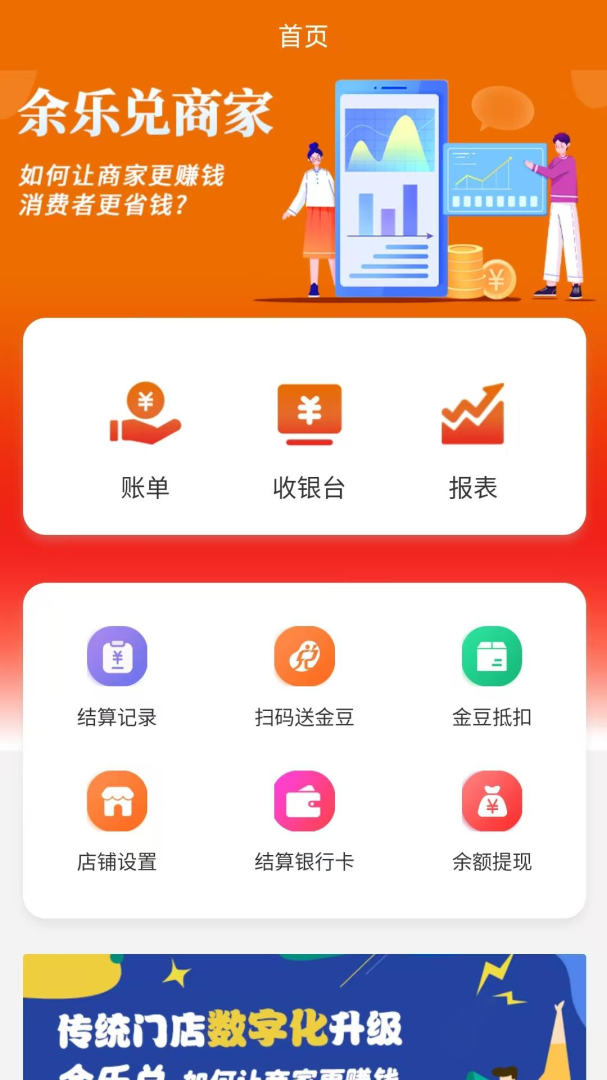This screenshot has width=607, height=1080.
Task: Open the 收银台 cashier desk
Action: tap(309, 440)
